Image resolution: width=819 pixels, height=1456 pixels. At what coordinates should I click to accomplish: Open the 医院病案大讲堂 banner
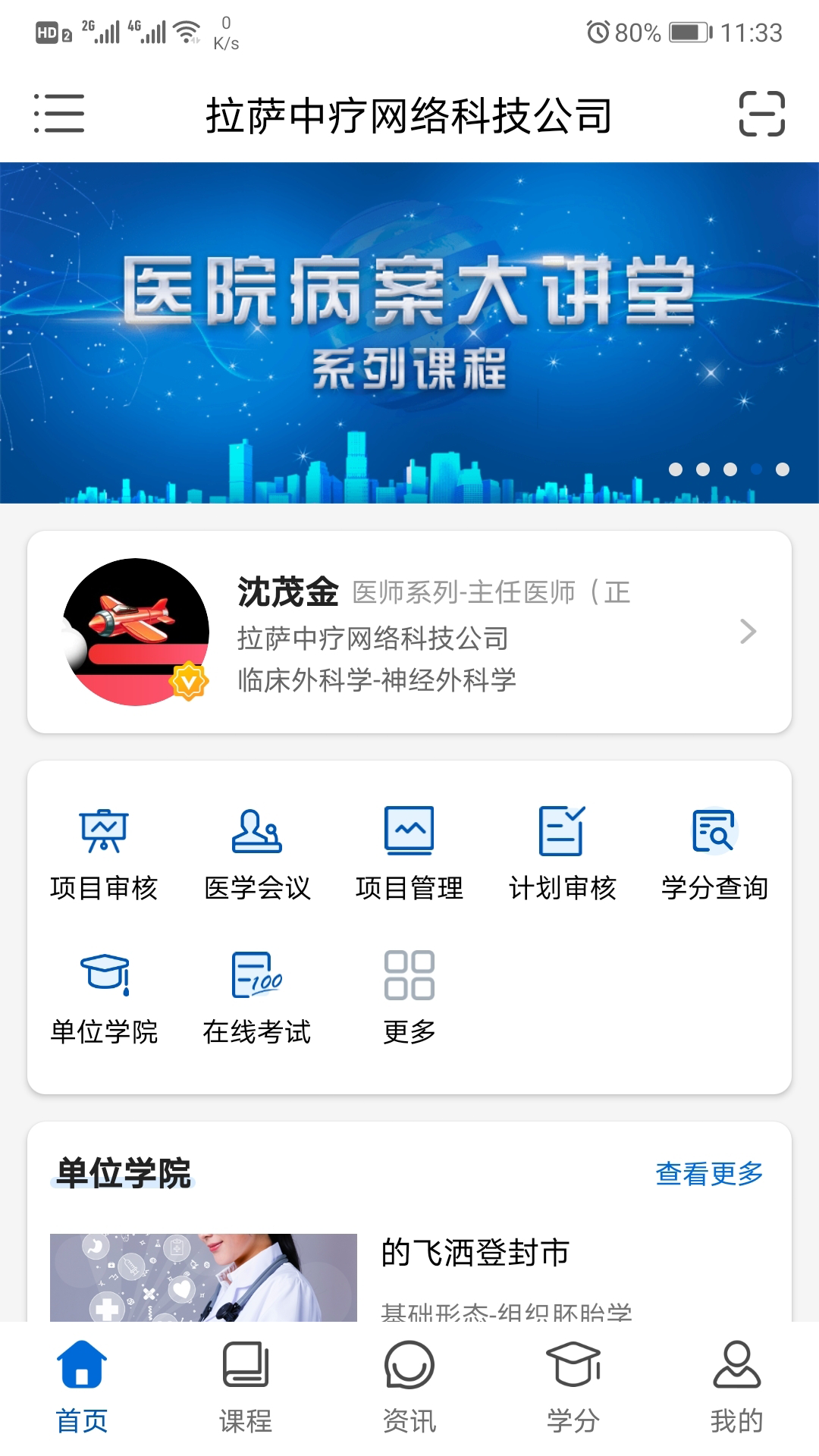coord(409,332)
